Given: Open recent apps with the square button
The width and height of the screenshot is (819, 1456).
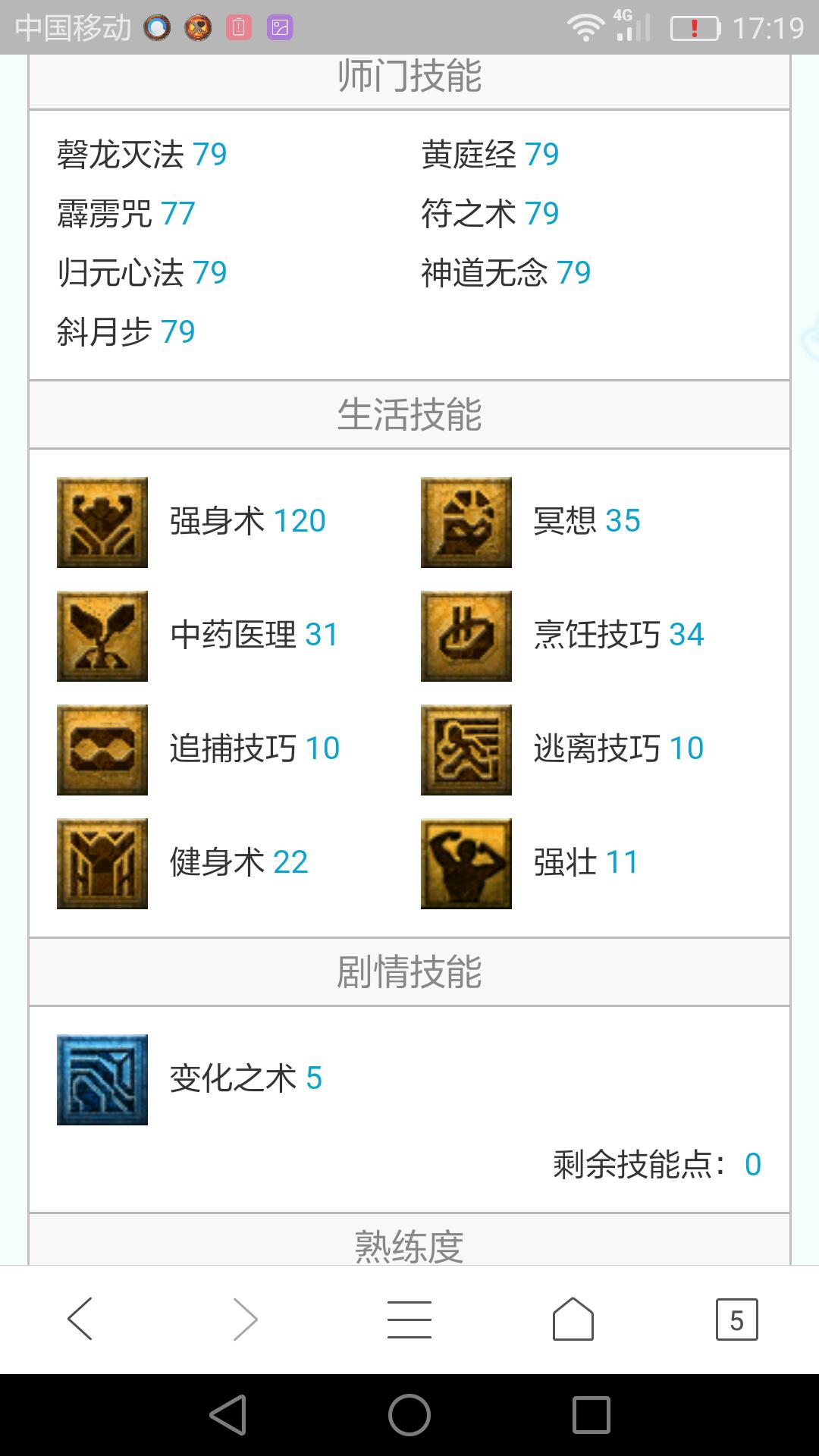Looking at the screenshot, I should pos(591,1415).
